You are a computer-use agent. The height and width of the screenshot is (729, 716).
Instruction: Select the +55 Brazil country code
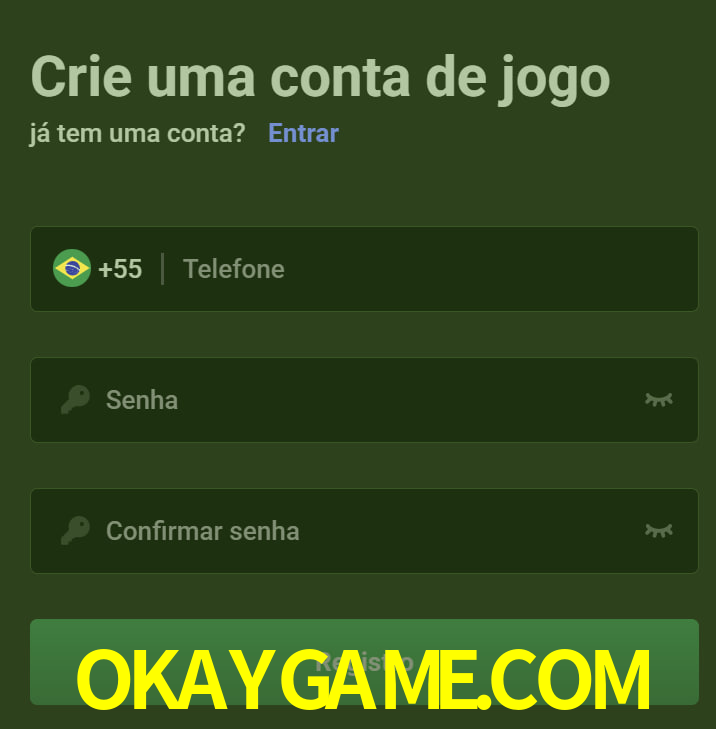[x=98, y=269]
